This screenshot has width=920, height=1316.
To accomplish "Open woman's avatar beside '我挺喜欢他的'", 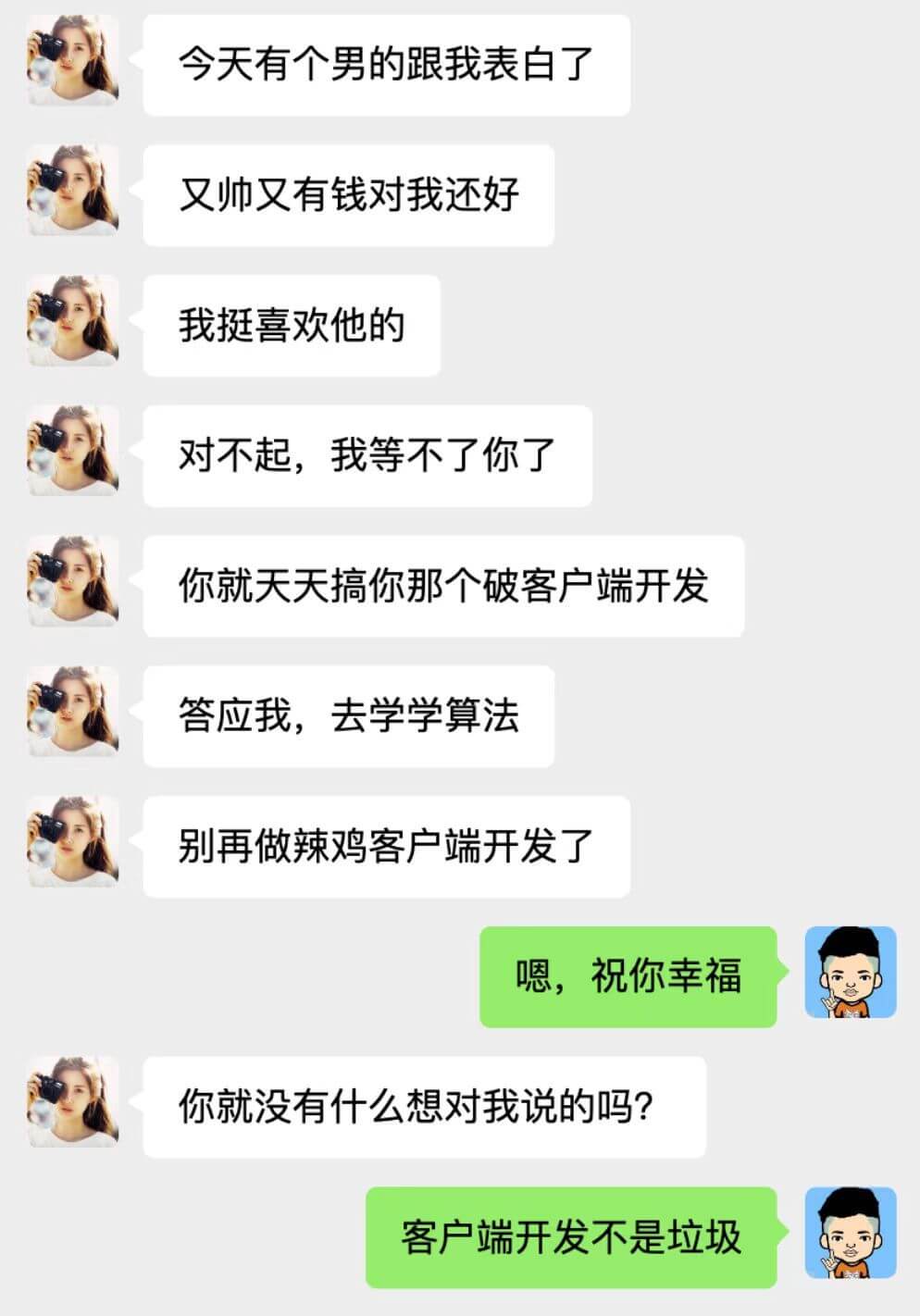I will click(x=72, y=326).
